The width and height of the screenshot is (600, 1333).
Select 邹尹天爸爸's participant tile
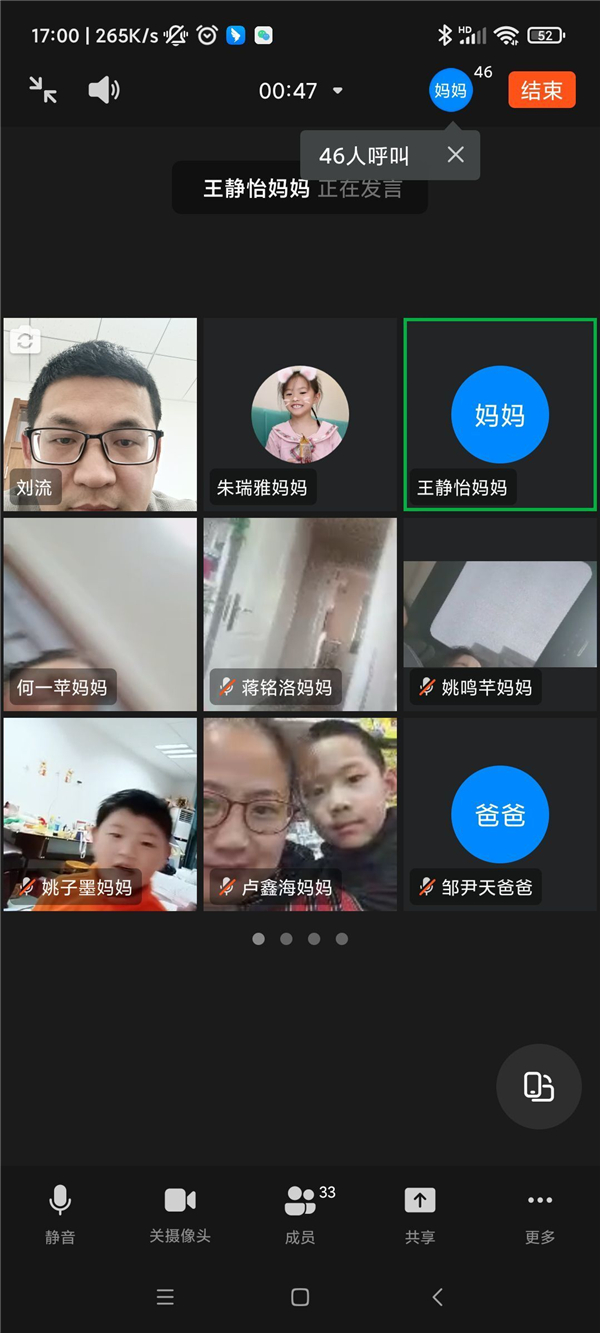500,814
